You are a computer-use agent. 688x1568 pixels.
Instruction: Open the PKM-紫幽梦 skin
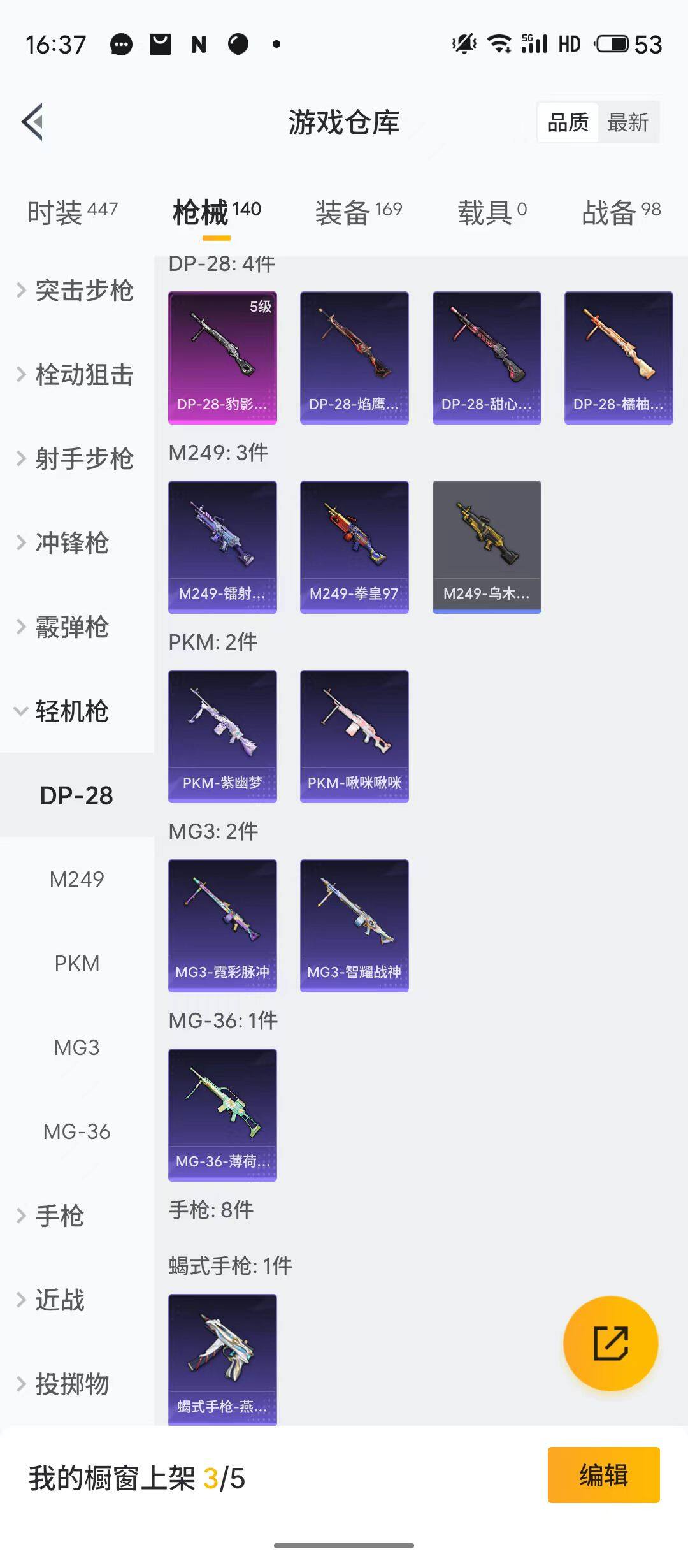pos(222,736)
